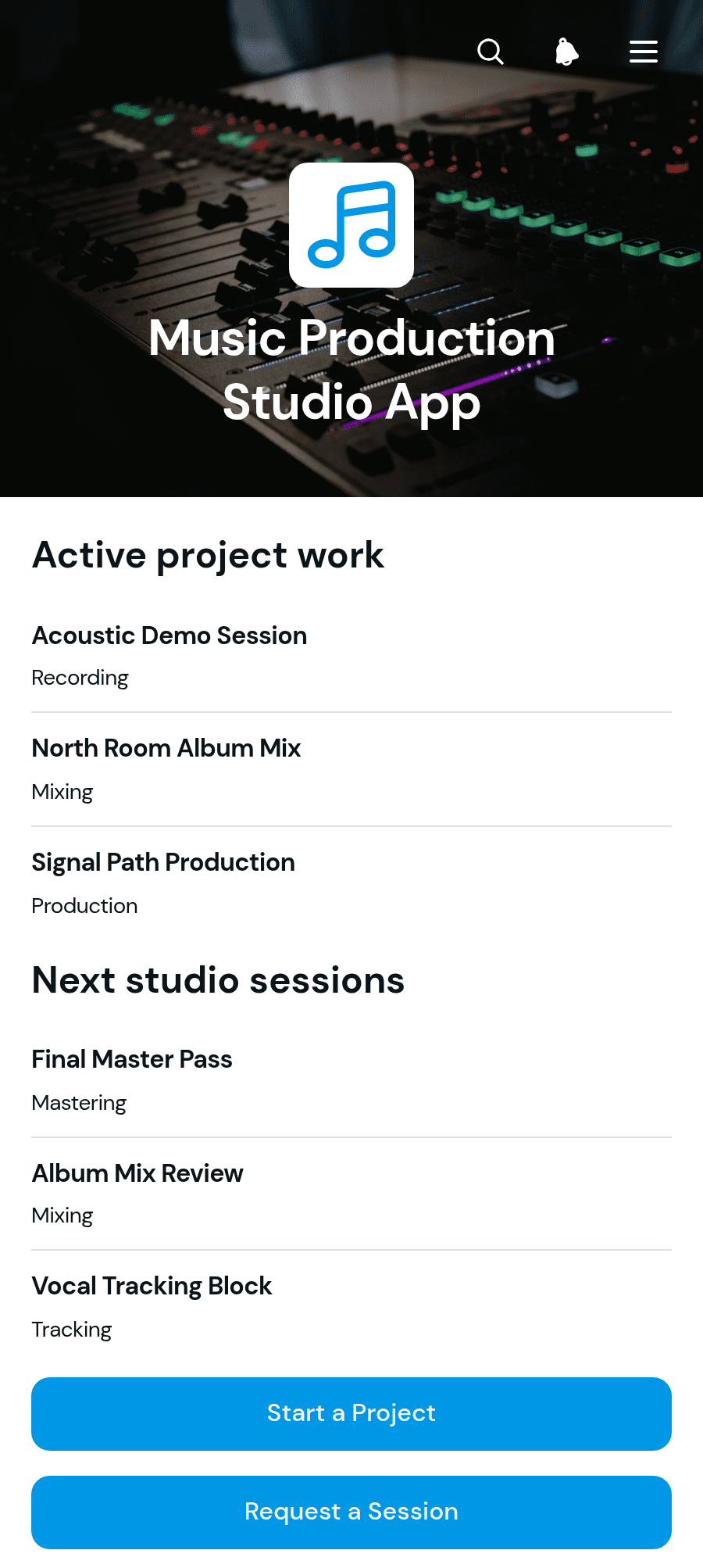View Signal Path Production project

[351, 883]
